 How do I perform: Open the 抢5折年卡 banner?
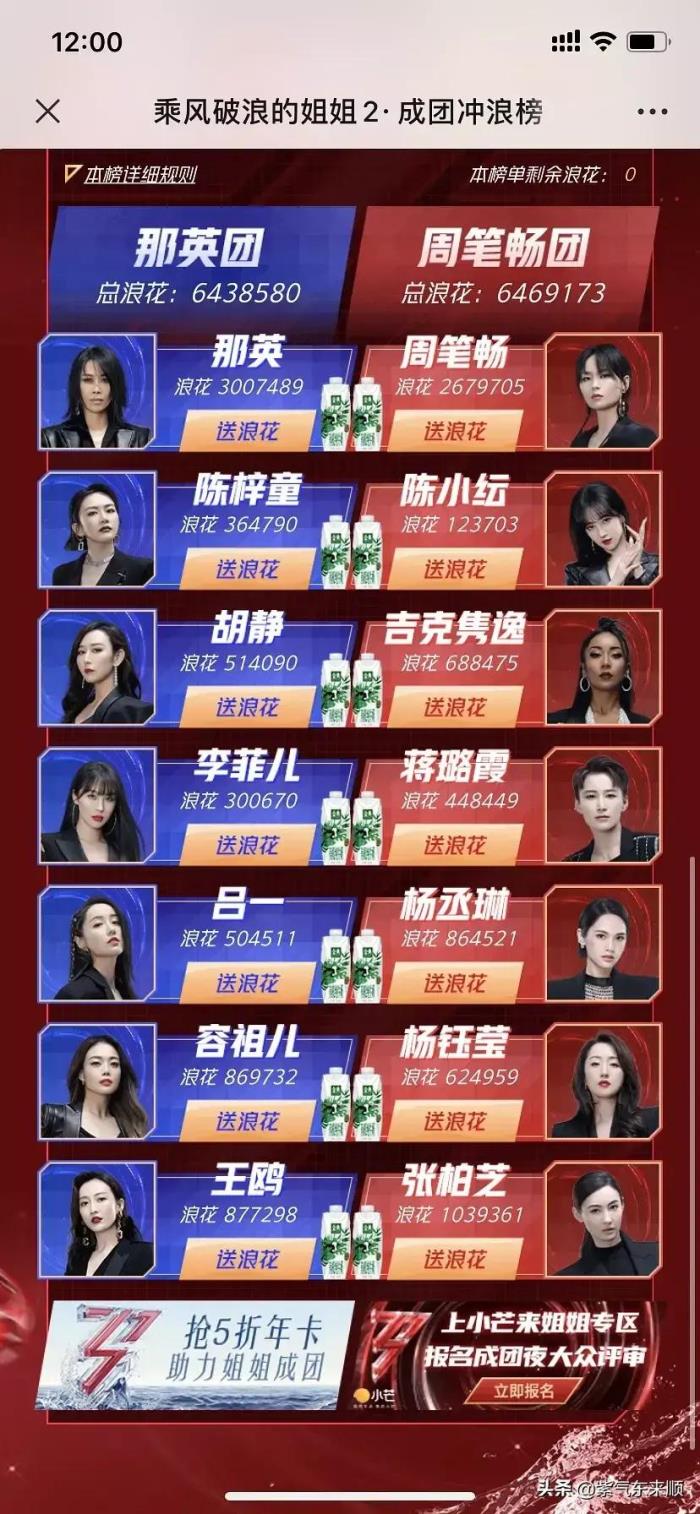(x=195, y=1355)
